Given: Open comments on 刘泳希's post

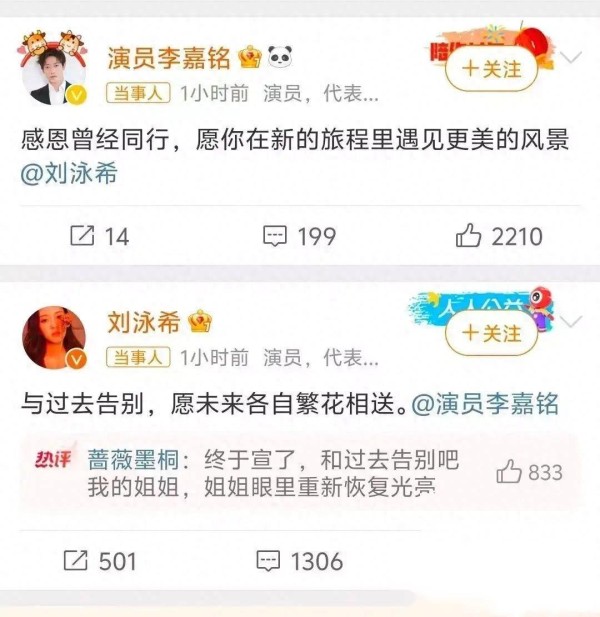Looking at the screenshot, I should click(299, 561).
